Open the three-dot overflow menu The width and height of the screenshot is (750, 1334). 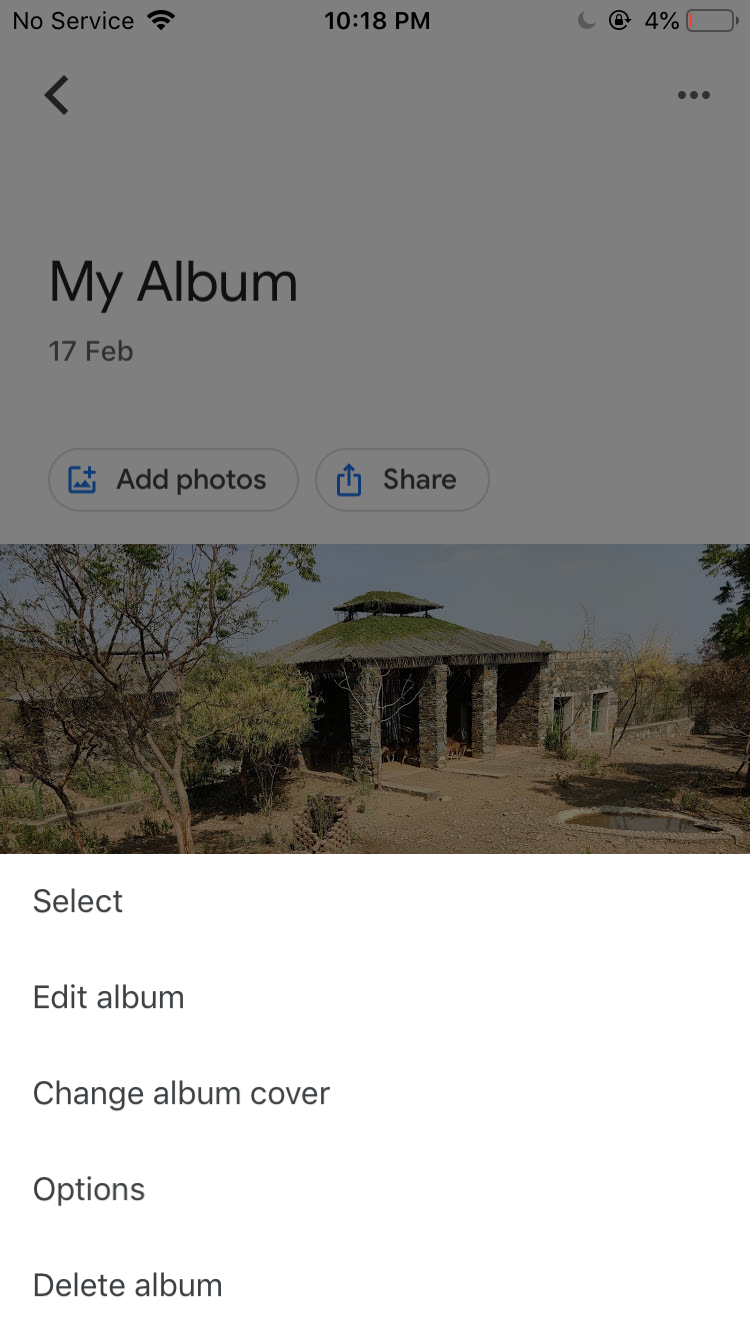point(694,94)
